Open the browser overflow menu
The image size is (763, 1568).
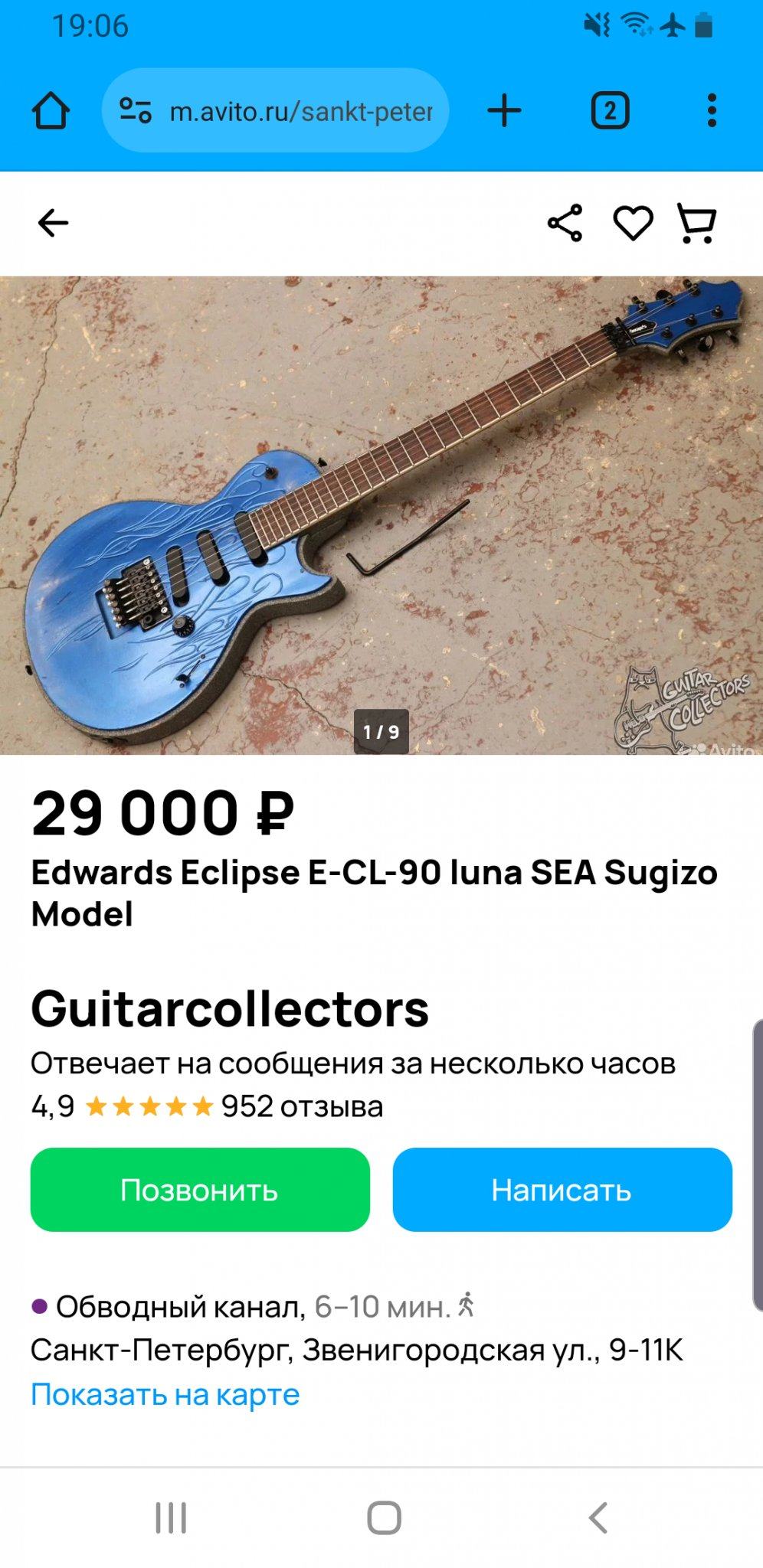712,111
